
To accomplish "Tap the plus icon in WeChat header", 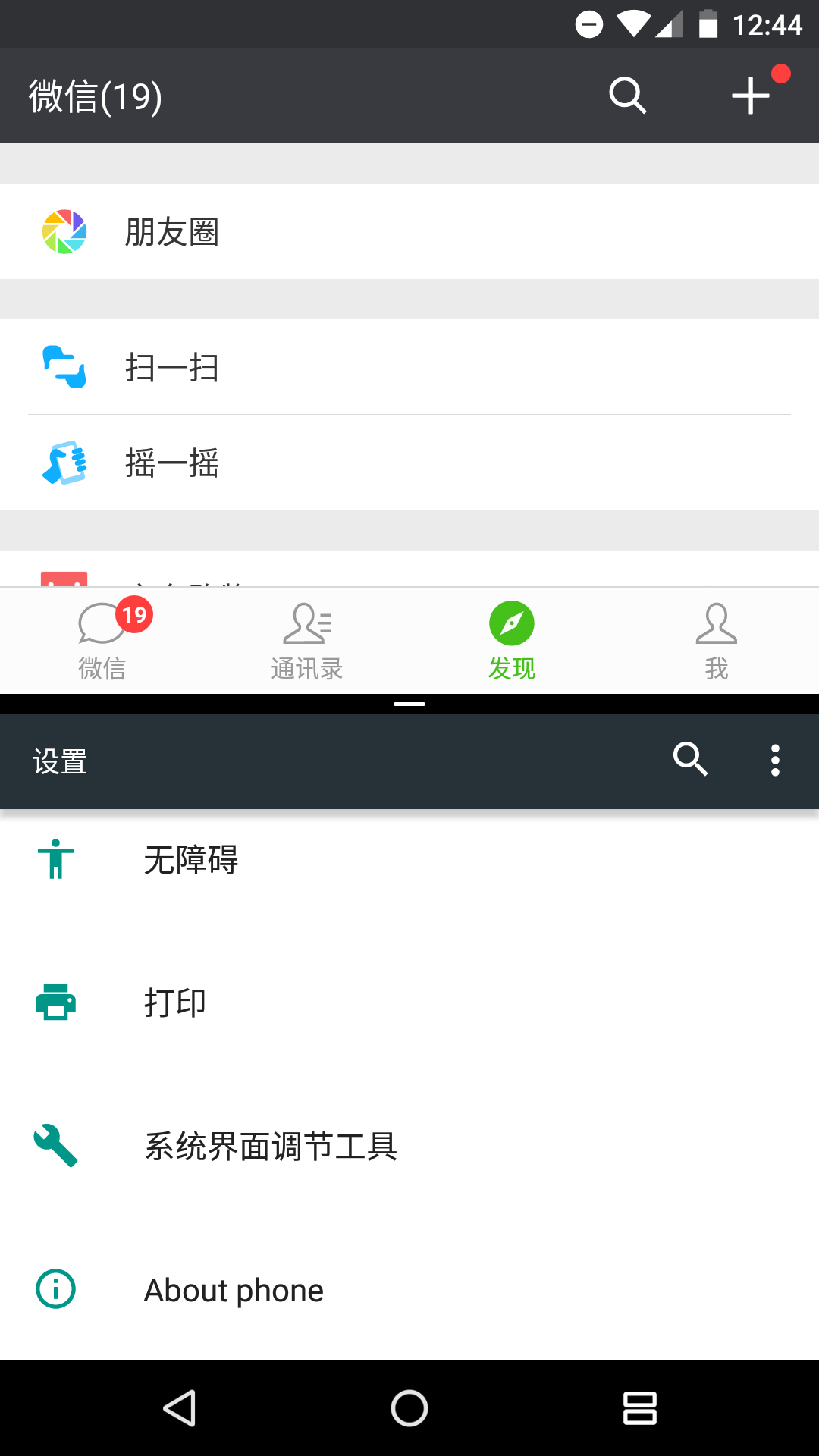I will (751, 96).
